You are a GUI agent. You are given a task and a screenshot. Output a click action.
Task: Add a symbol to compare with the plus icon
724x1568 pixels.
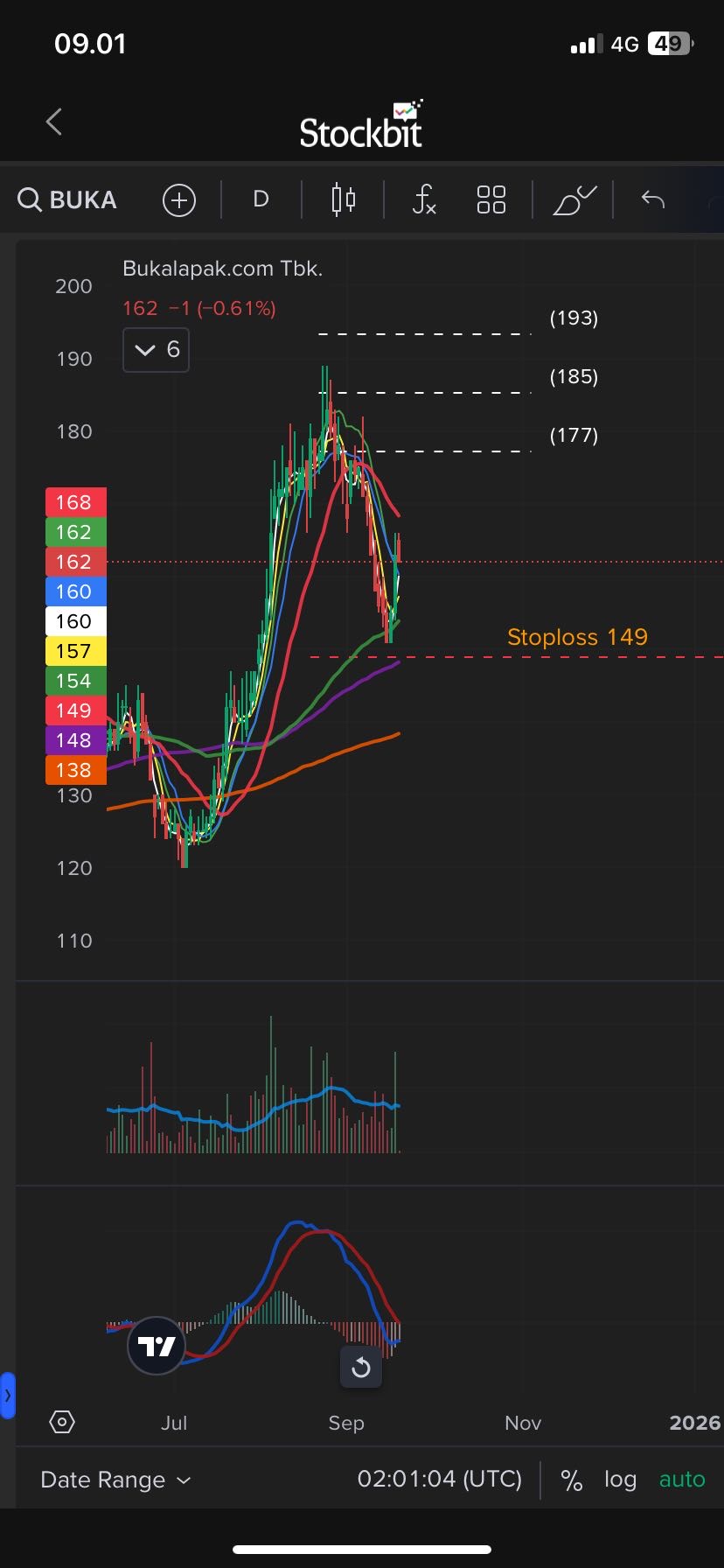coord(179,200)
